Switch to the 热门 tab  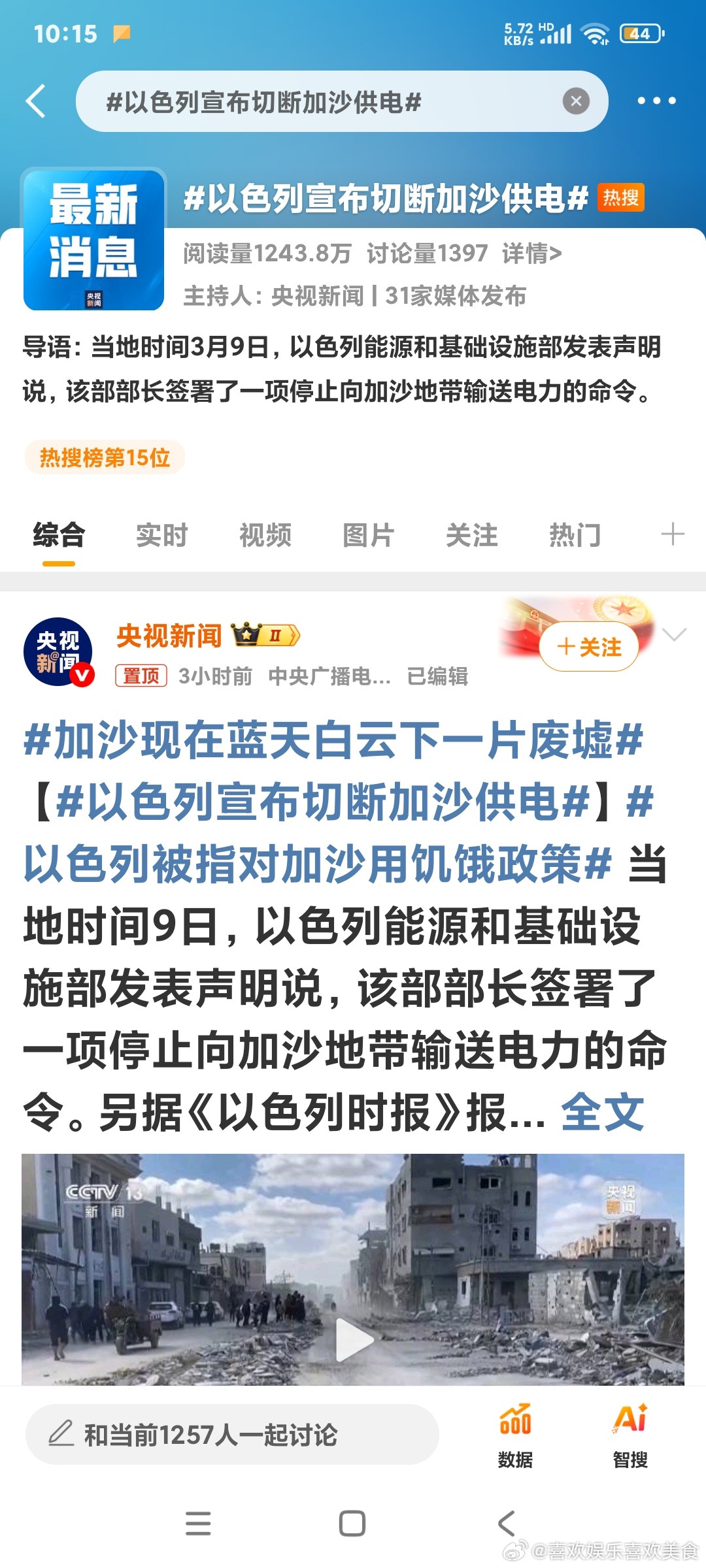coord(575,535)
